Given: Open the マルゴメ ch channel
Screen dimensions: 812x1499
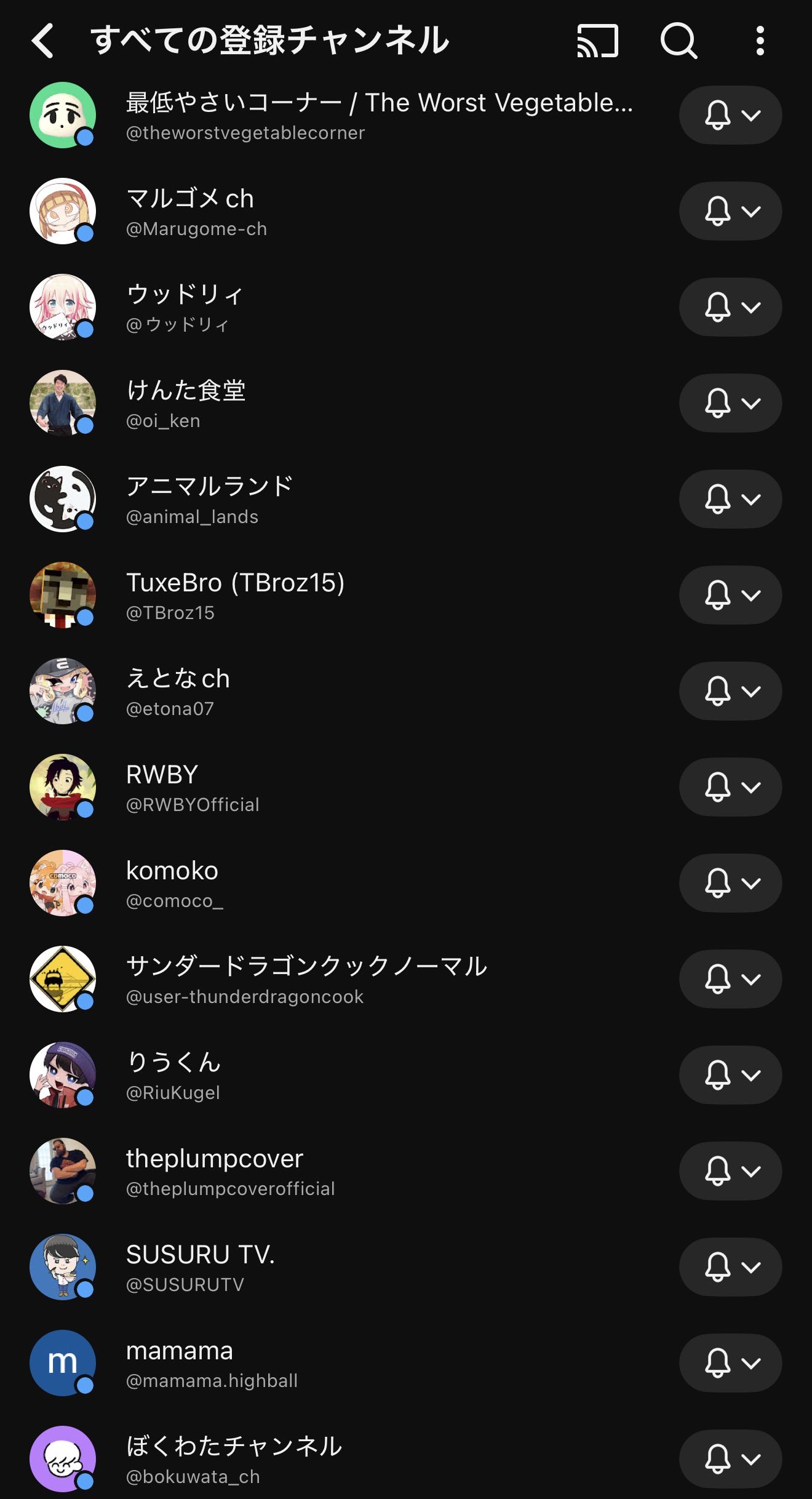Looking at the screenshot, I should pos(191,211).
